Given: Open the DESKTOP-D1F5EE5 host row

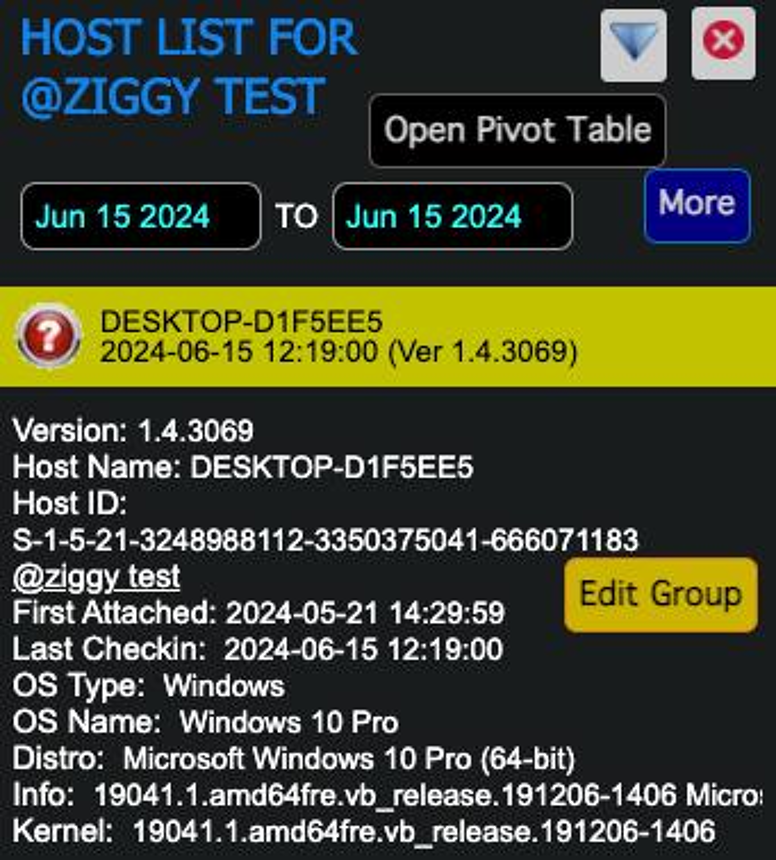Looking at the screenshot, I should (x=388, y=336).
